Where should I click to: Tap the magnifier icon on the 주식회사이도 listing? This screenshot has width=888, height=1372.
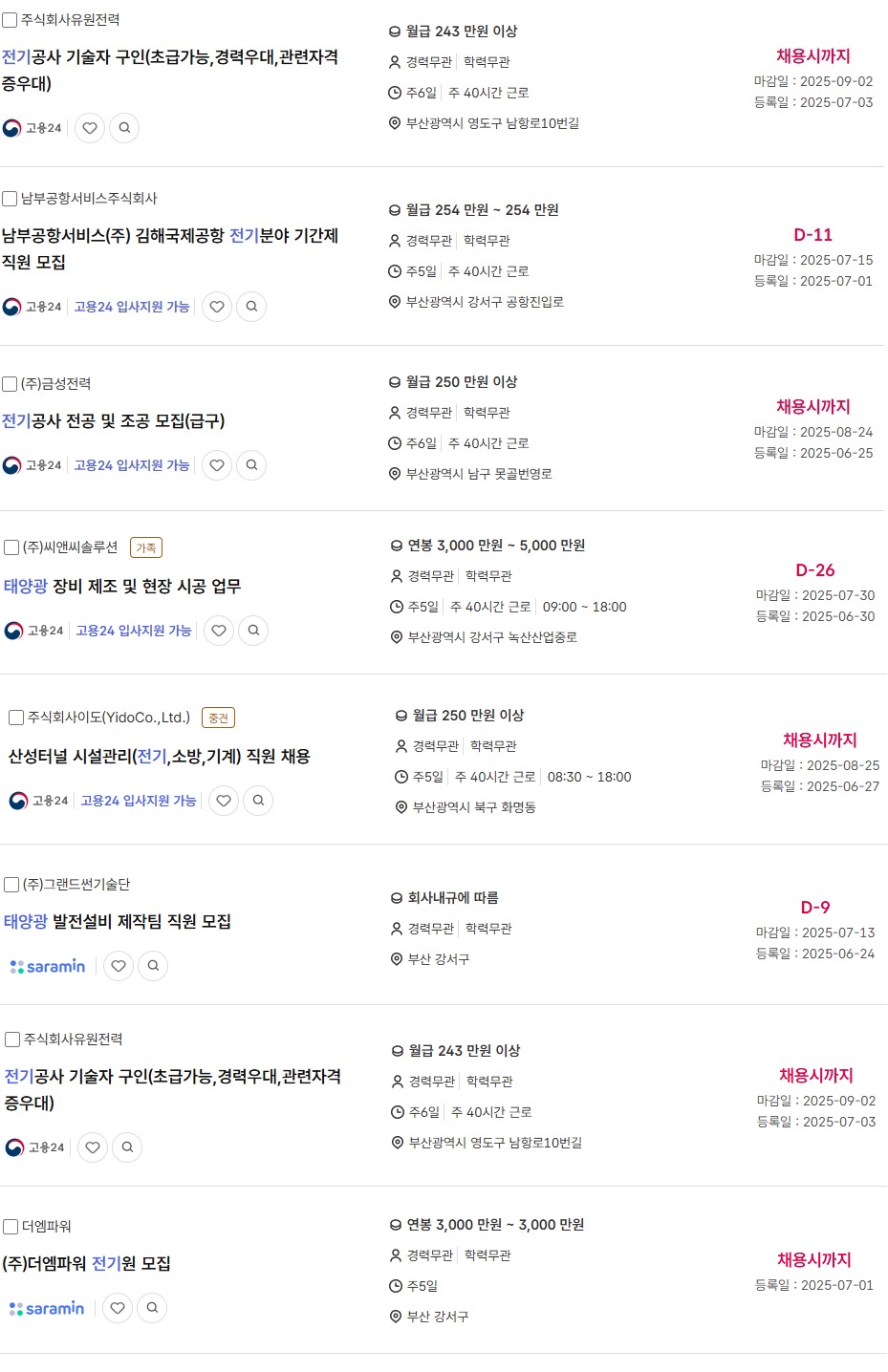pos(258,801)
